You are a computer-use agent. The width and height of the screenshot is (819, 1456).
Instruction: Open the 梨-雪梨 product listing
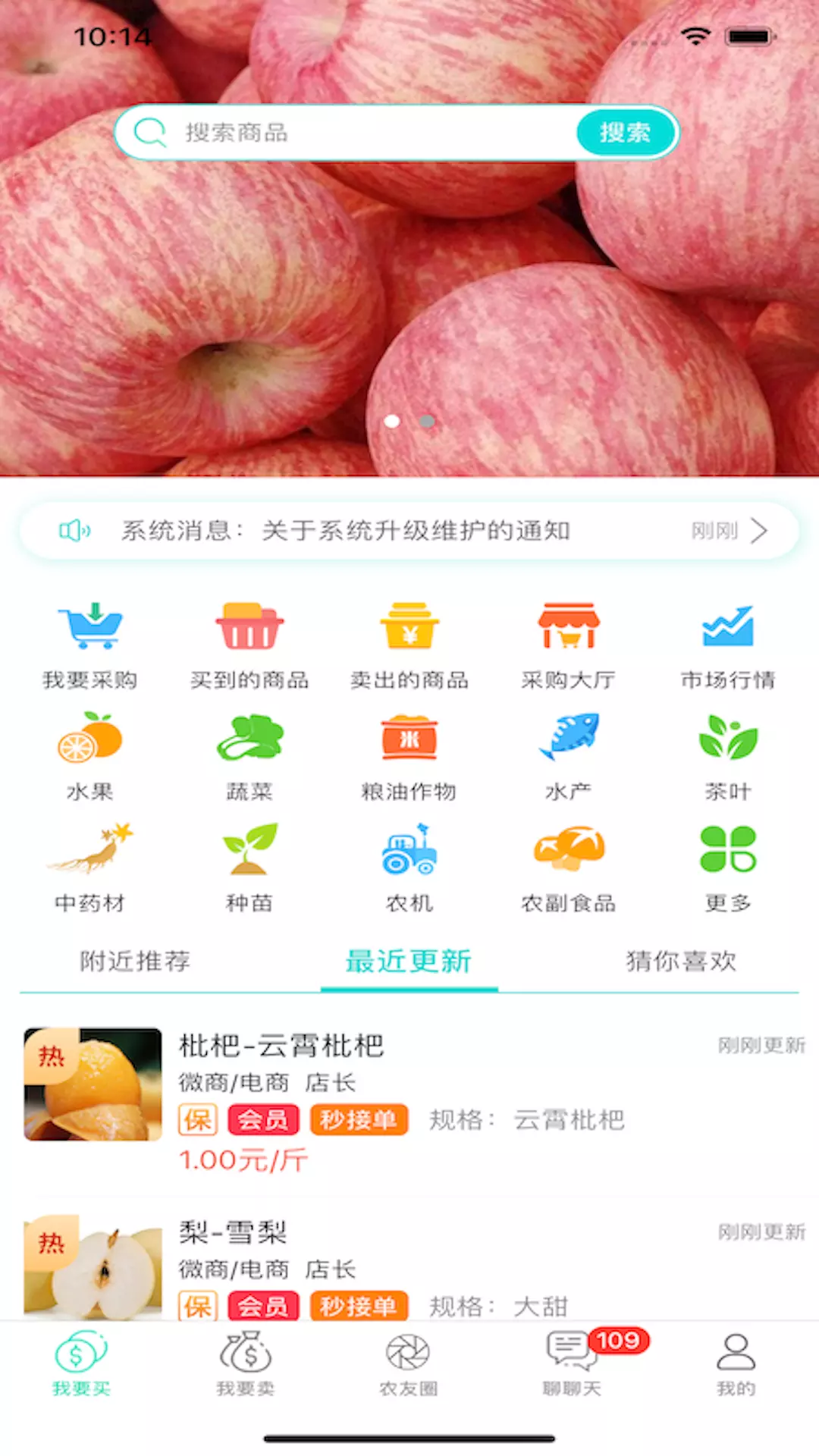(x=409, y=1264)
